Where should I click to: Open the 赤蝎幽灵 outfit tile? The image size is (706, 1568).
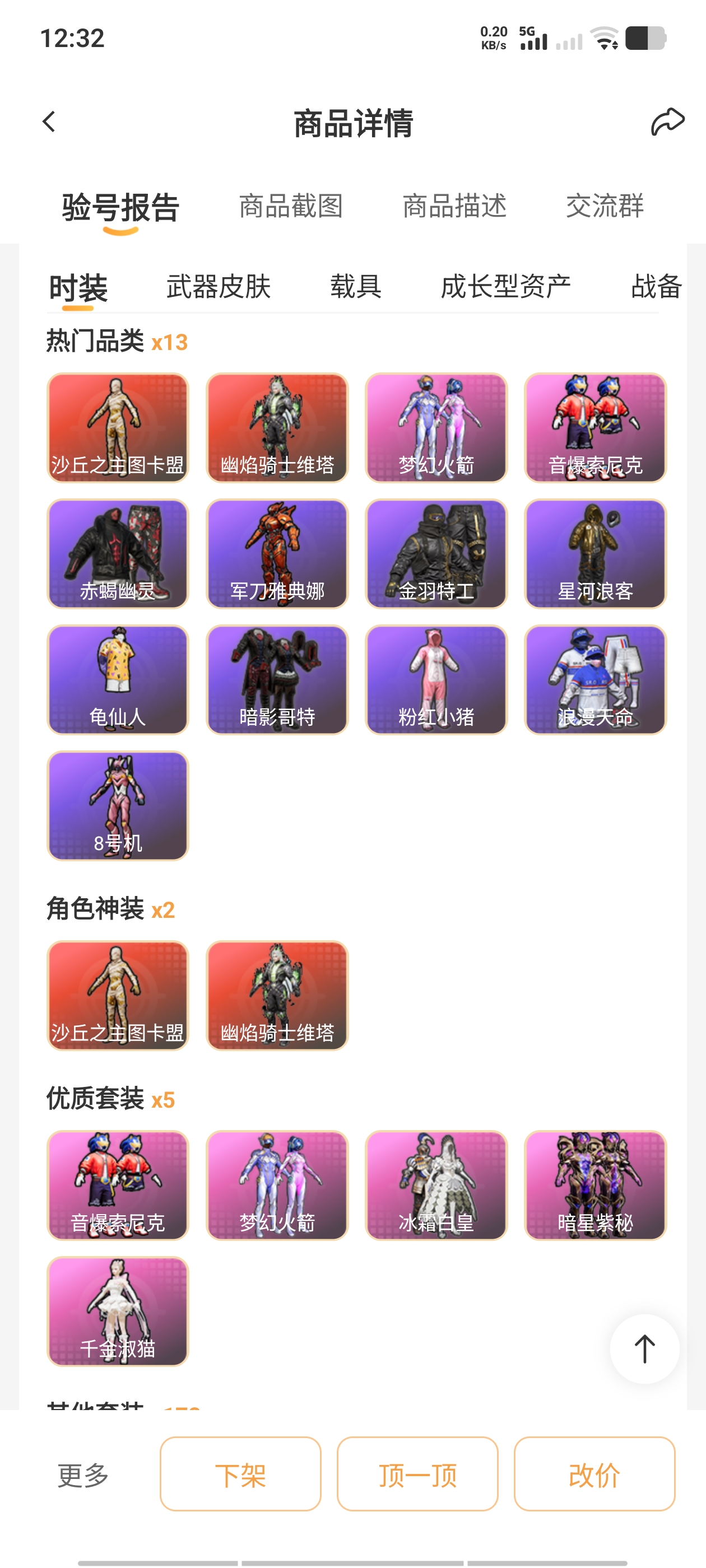tap(118, 554)
